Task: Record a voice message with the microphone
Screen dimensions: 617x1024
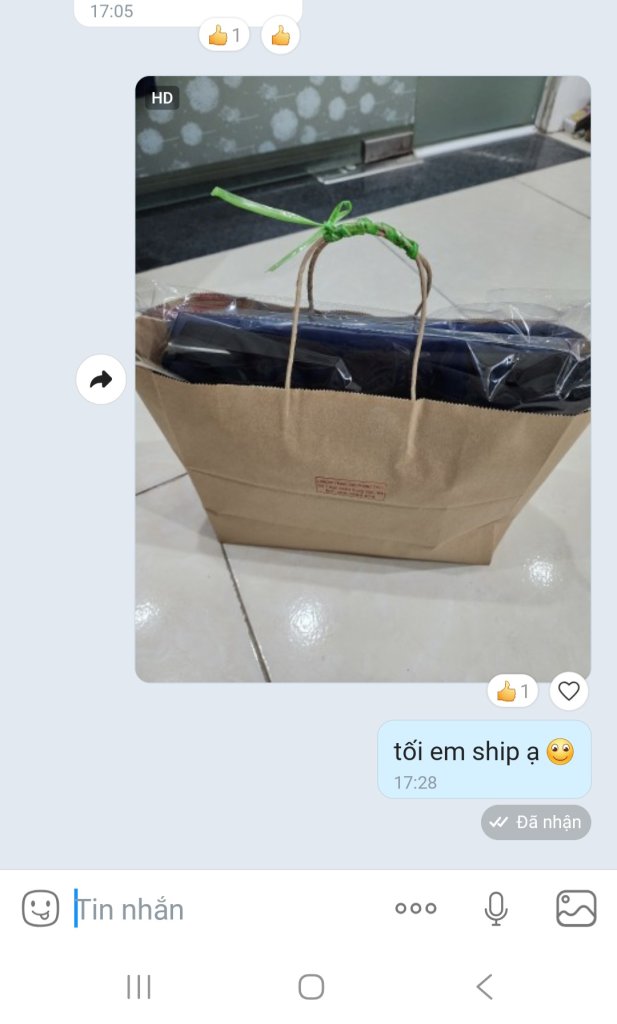Action: pyautogui.click(x=496, y=908)
